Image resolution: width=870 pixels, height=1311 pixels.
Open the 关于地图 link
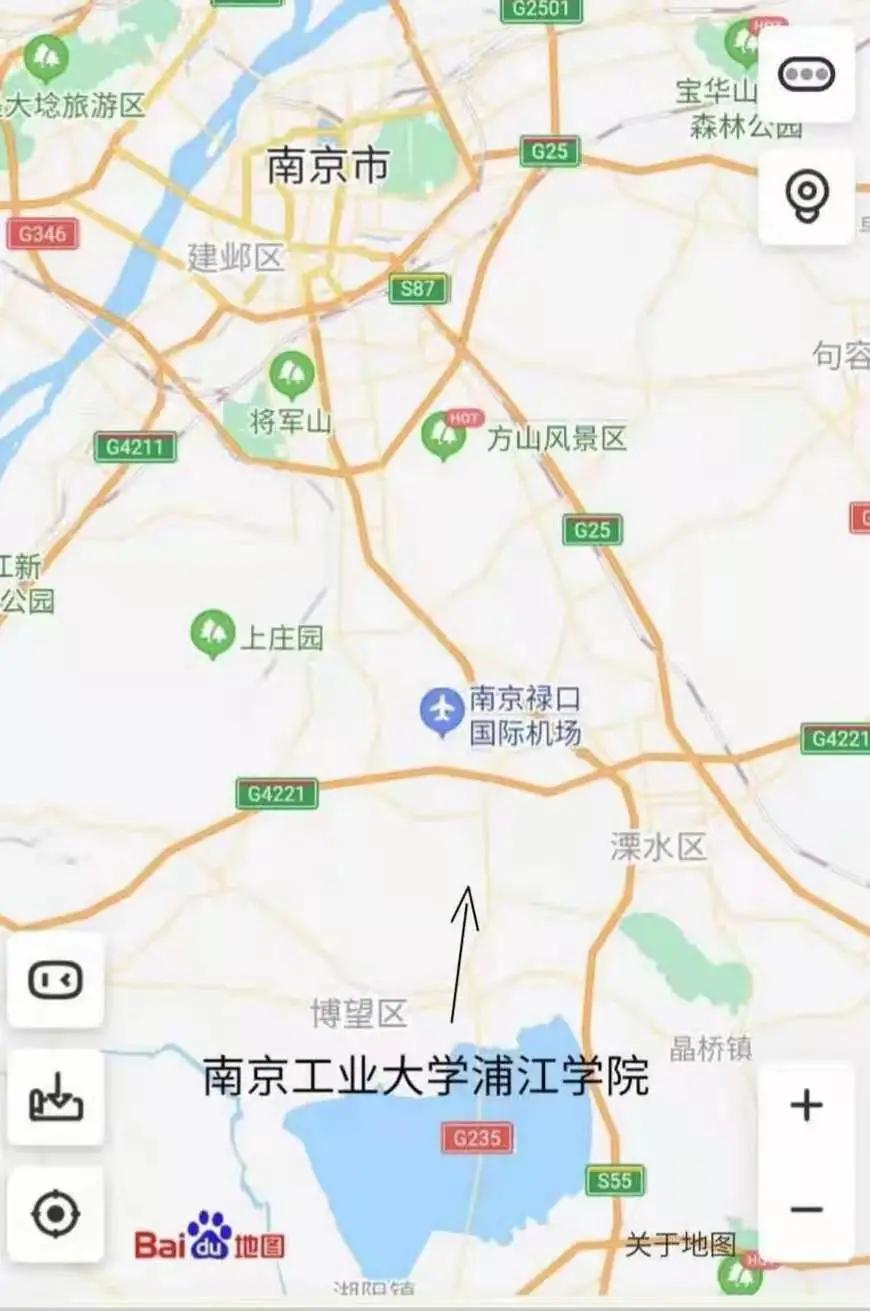tap(680, 1245)
